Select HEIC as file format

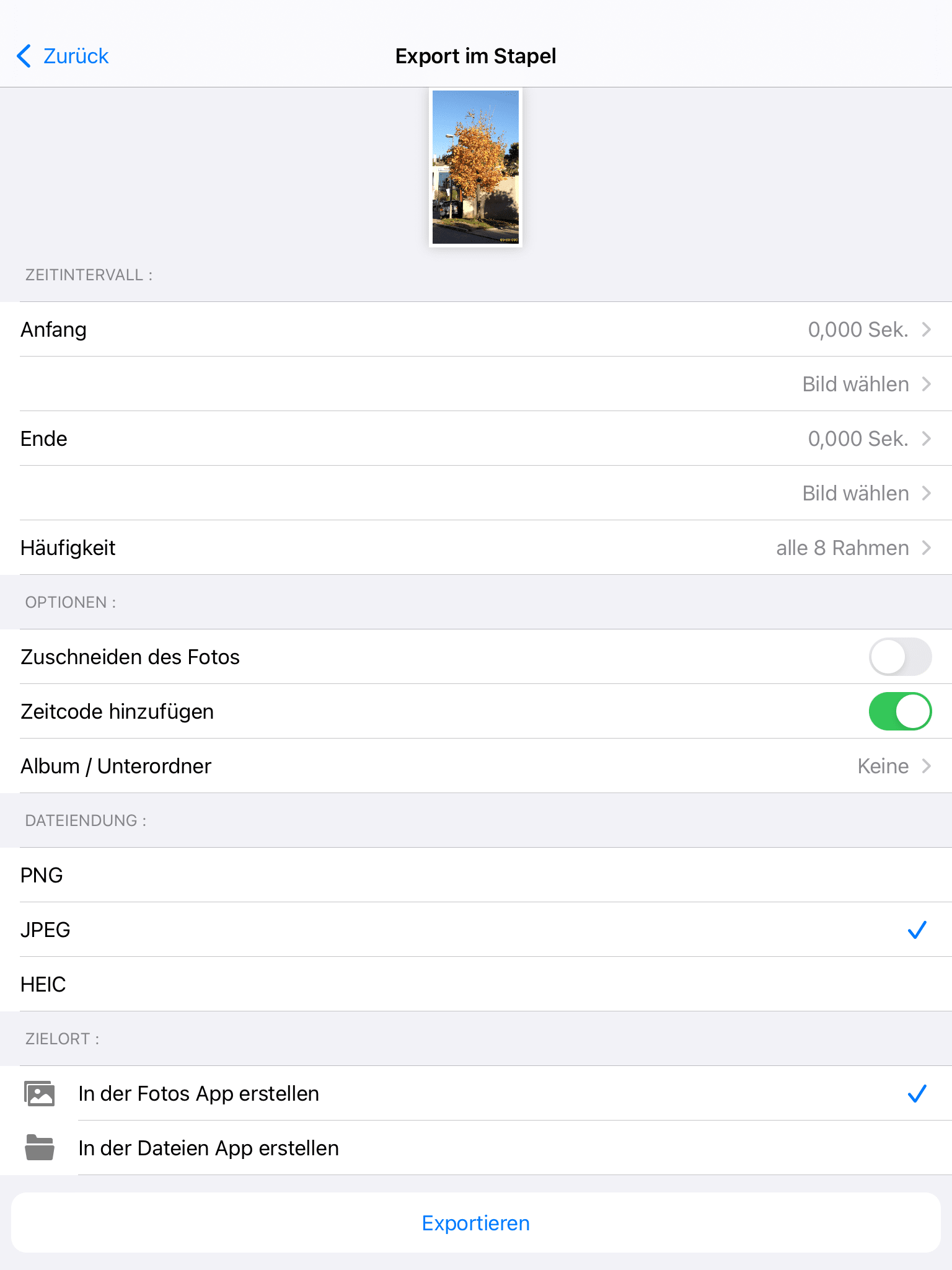pos(476,984)
